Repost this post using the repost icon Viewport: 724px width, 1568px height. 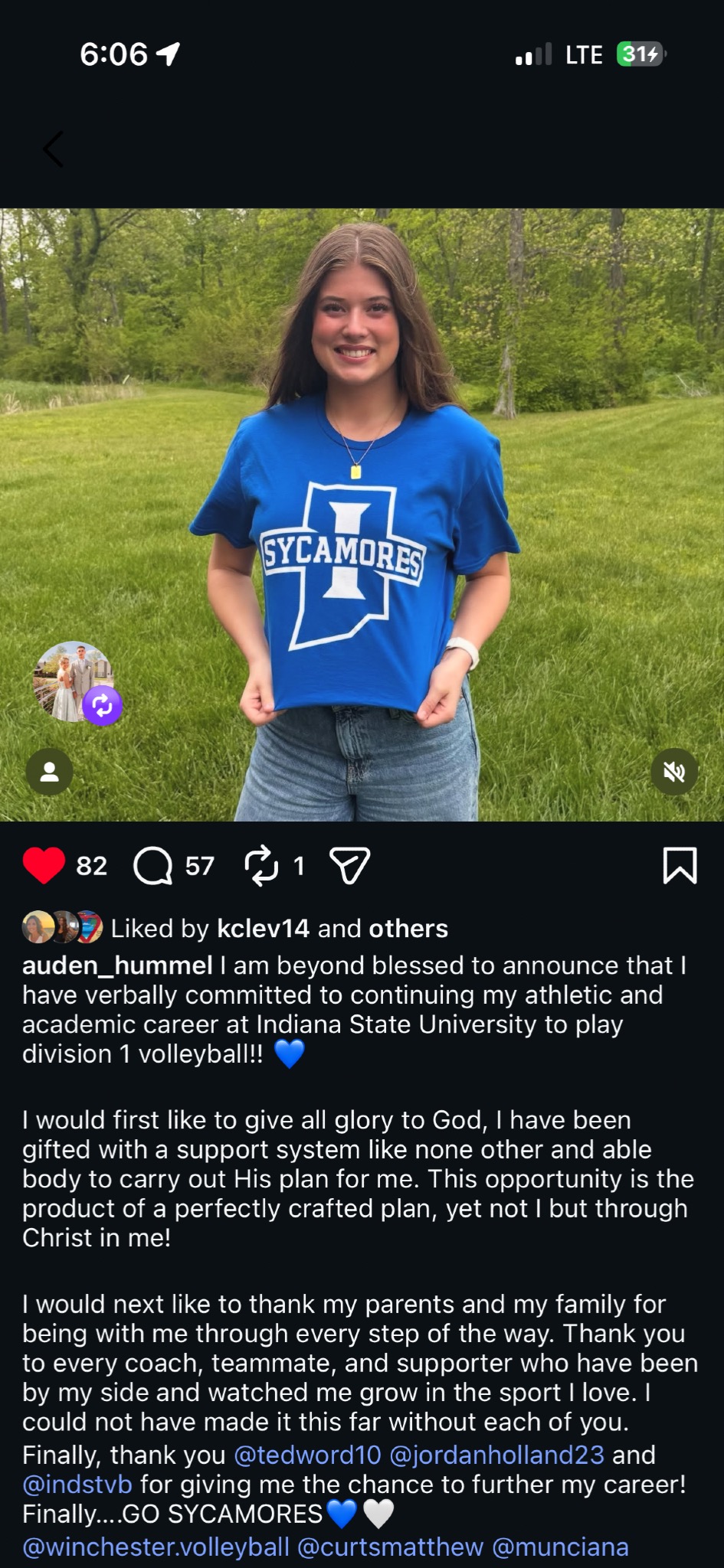tap(261, 865)
